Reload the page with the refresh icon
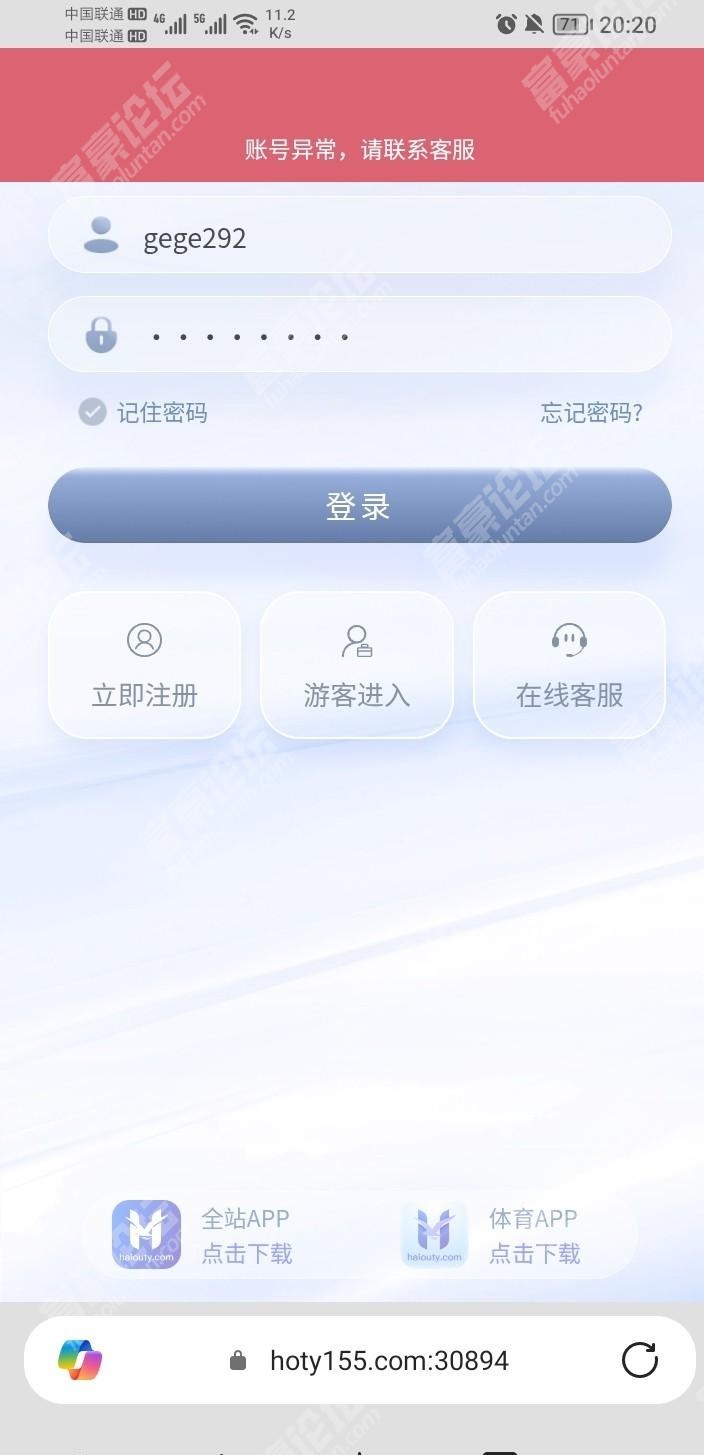This screenshot has width=704, height=1455. 640,1360
